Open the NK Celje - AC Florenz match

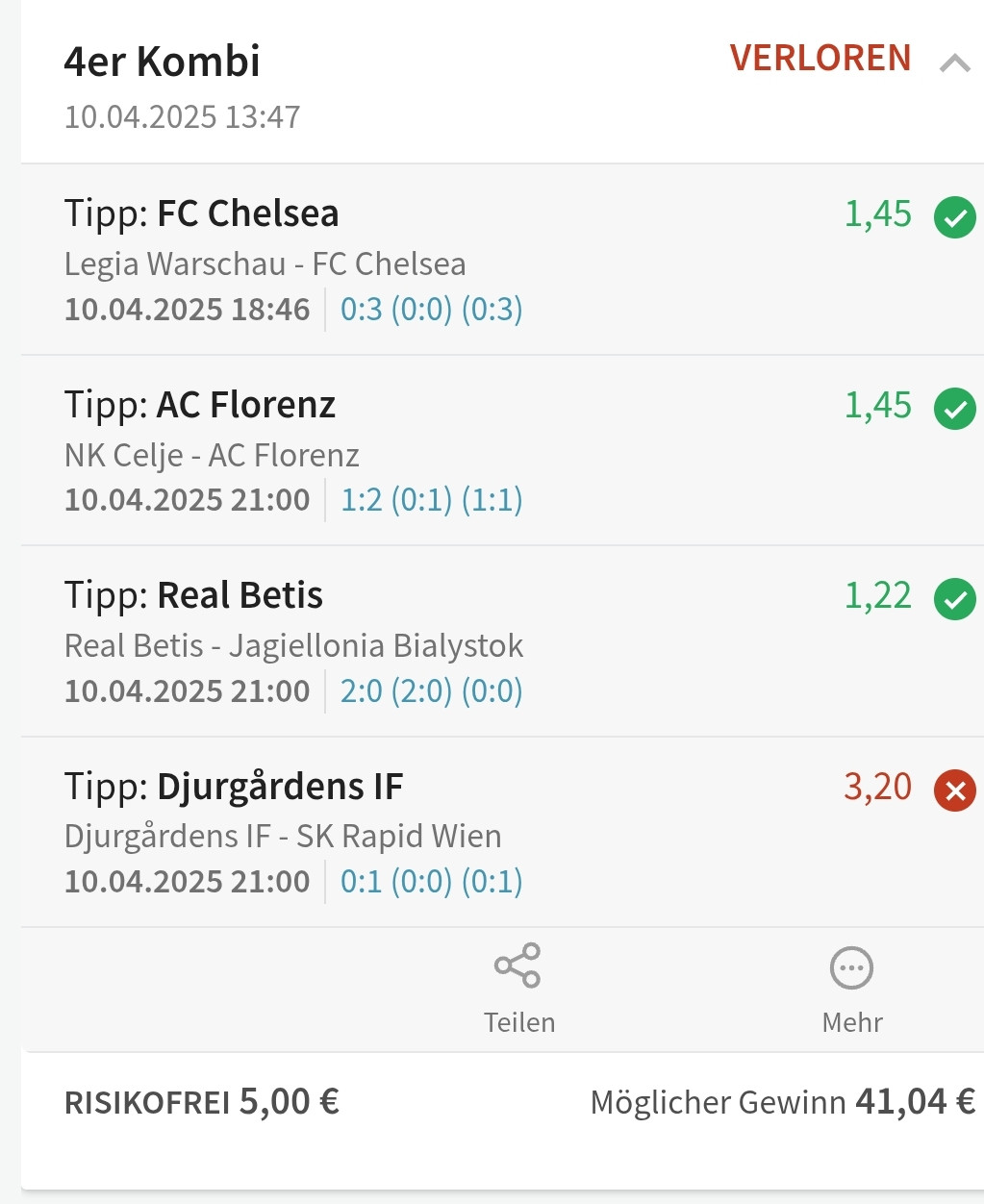212,455
